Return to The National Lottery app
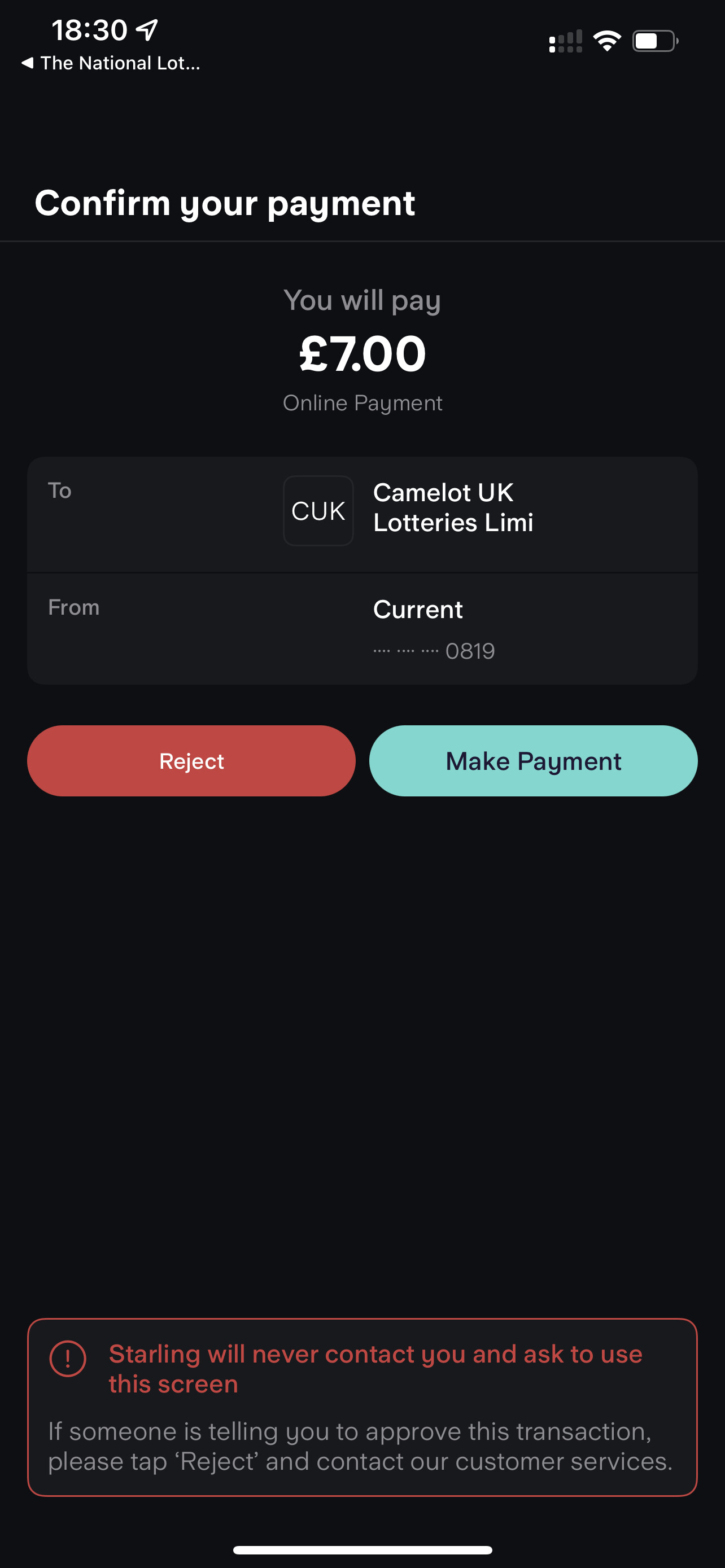The image size is (725, 1568). (111, 63)
